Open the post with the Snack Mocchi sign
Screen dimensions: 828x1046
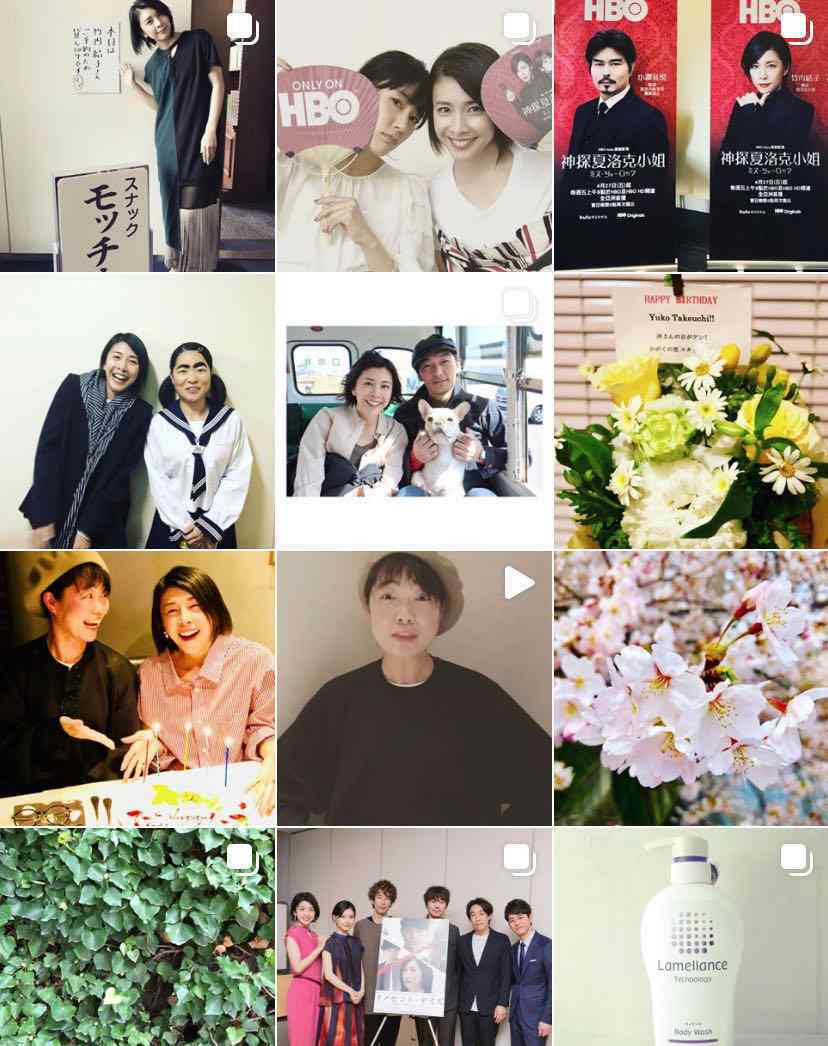(137, 135)
